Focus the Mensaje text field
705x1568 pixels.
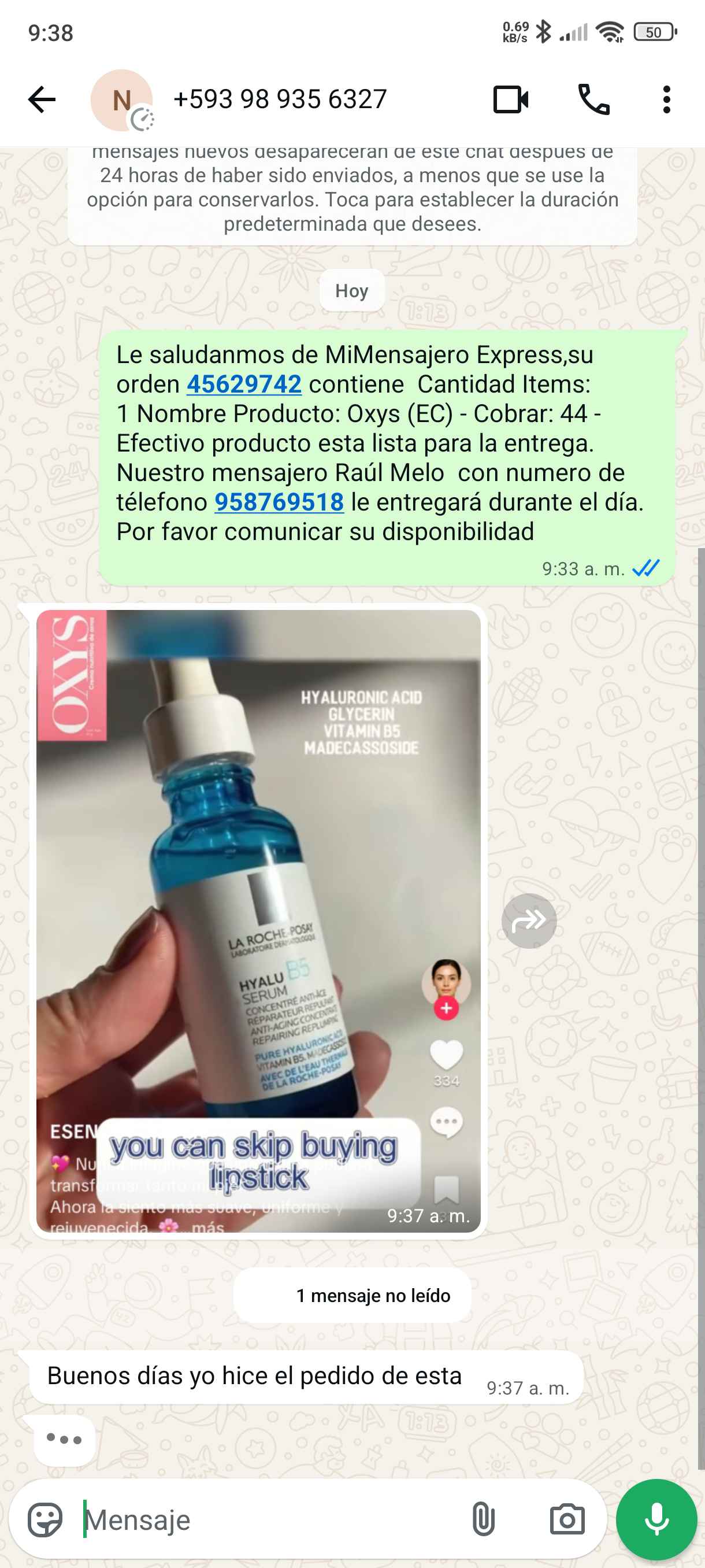coord(268,1520)
